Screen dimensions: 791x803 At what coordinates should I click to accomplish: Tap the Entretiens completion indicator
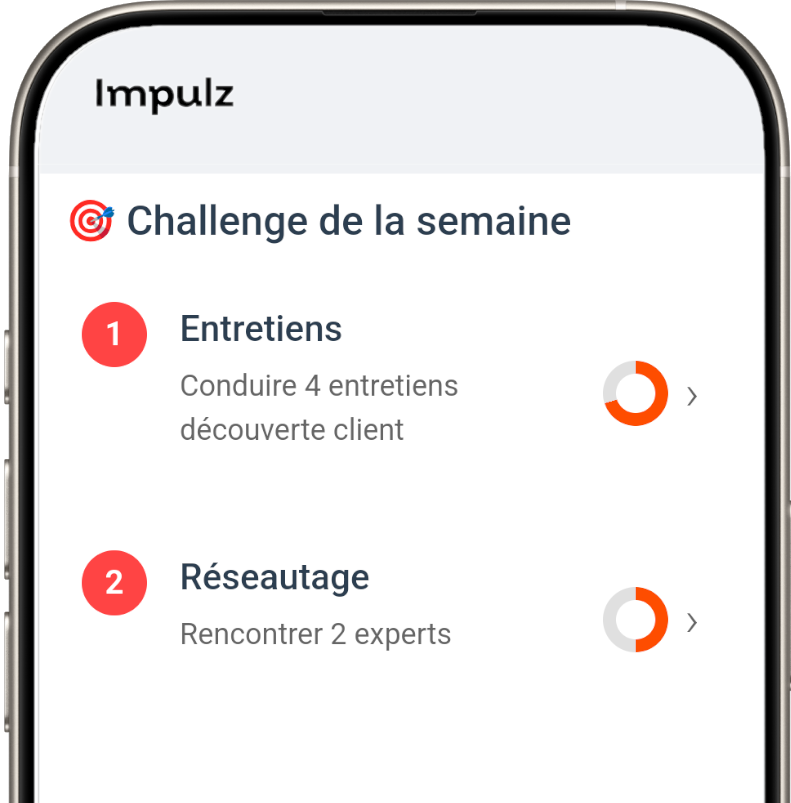pyautogui.click(x=636, y=394)
